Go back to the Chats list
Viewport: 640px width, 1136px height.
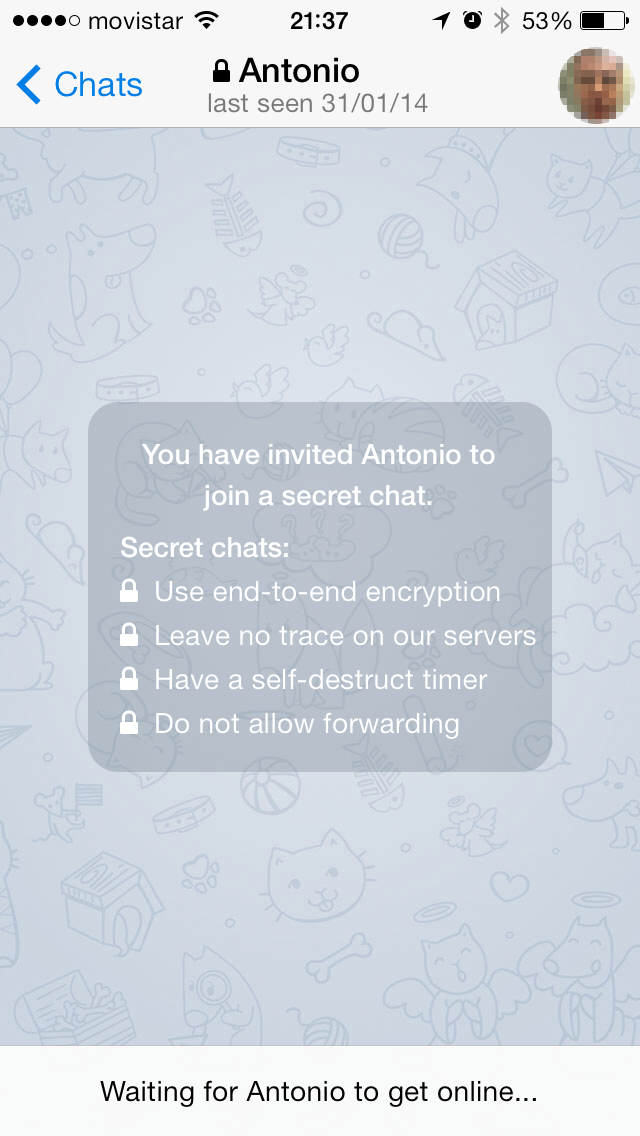[80, 85]
